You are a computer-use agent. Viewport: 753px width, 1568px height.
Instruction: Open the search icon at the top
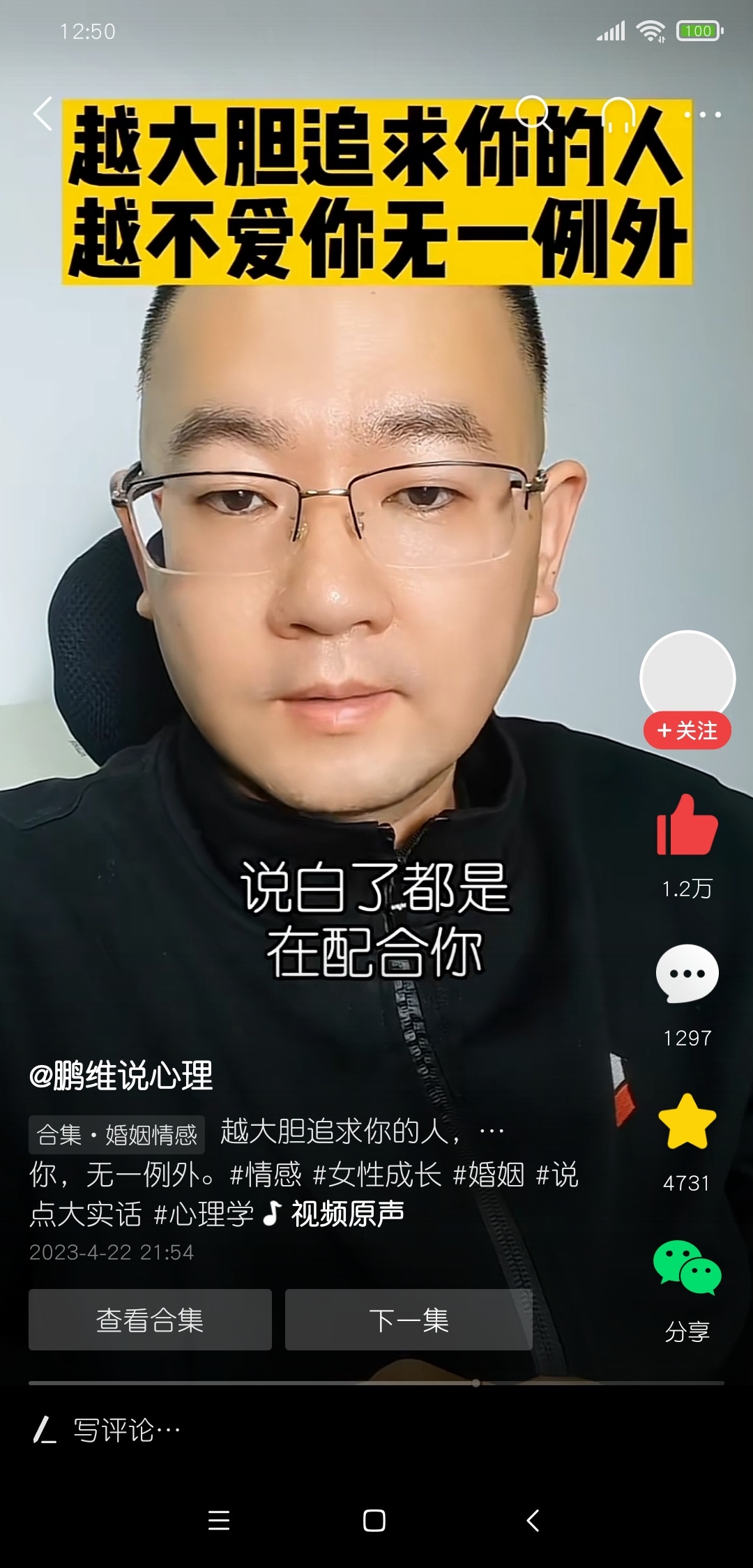(533, 114)
